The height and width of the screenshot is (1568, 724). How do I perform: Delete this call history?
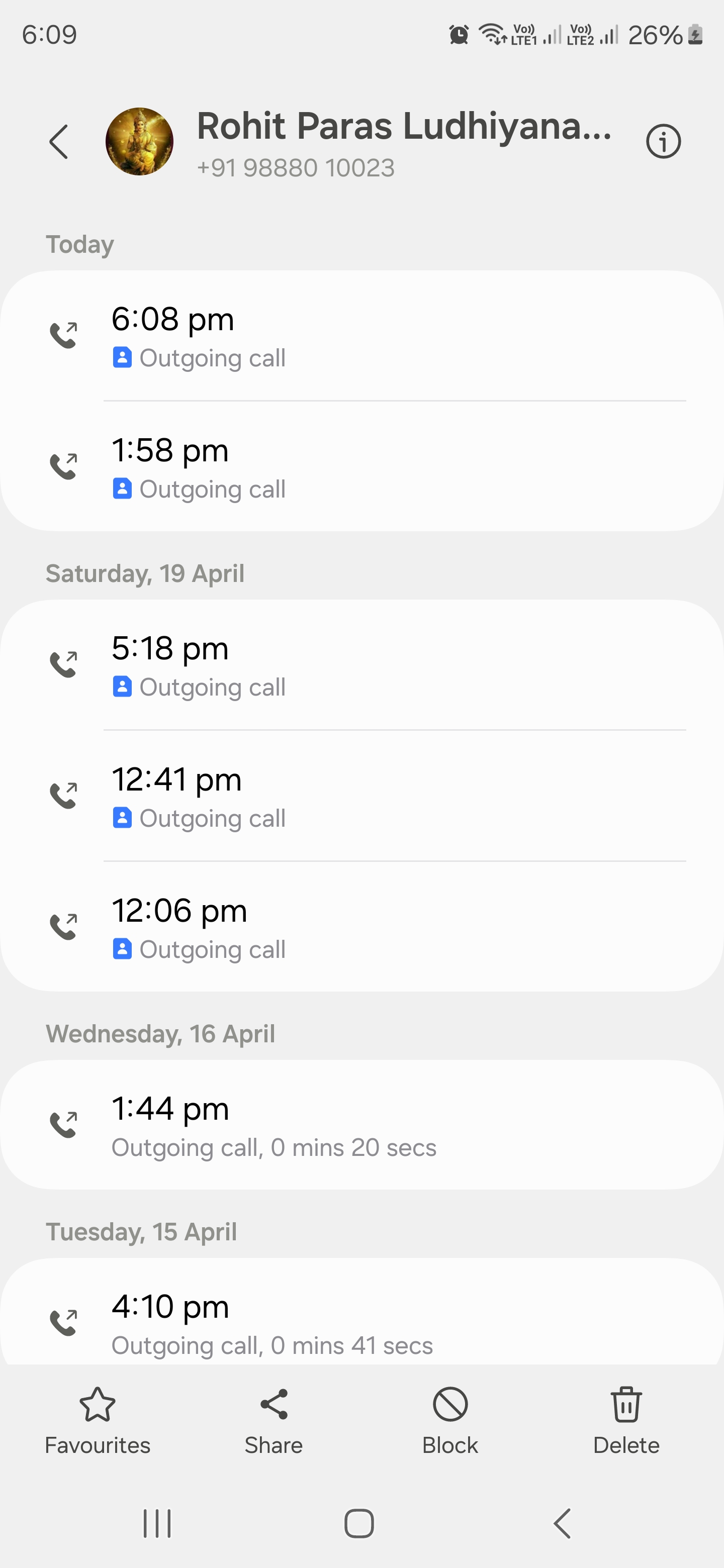(626, 1421)
